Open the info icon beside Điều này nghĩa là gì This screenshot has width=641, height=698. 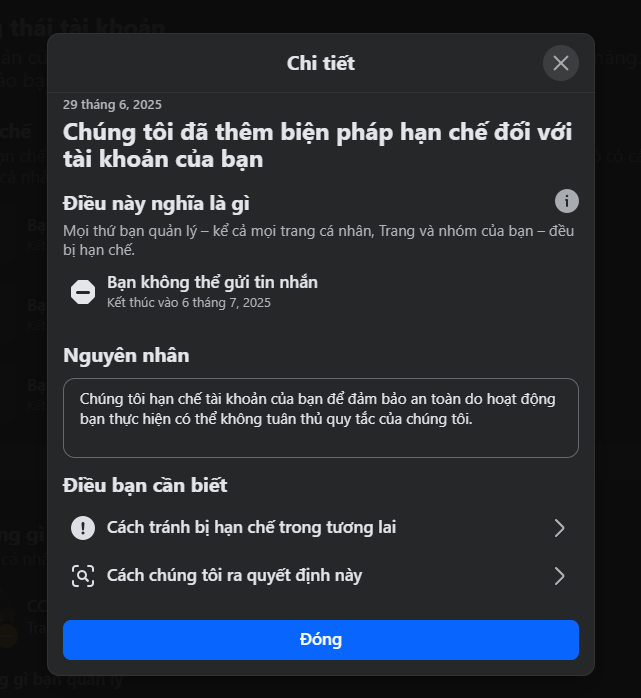(x=567, y=201)
